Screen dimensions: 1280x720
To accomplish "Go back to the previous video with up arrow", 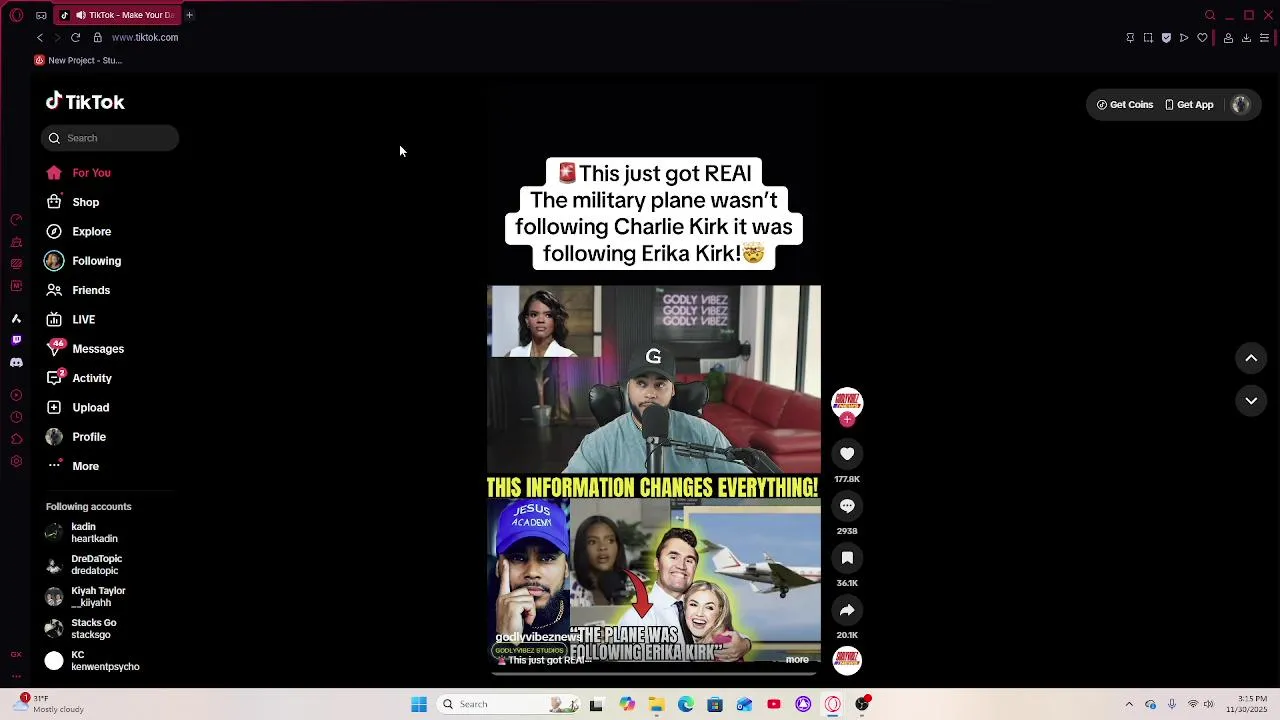I will pos(1251,358).
